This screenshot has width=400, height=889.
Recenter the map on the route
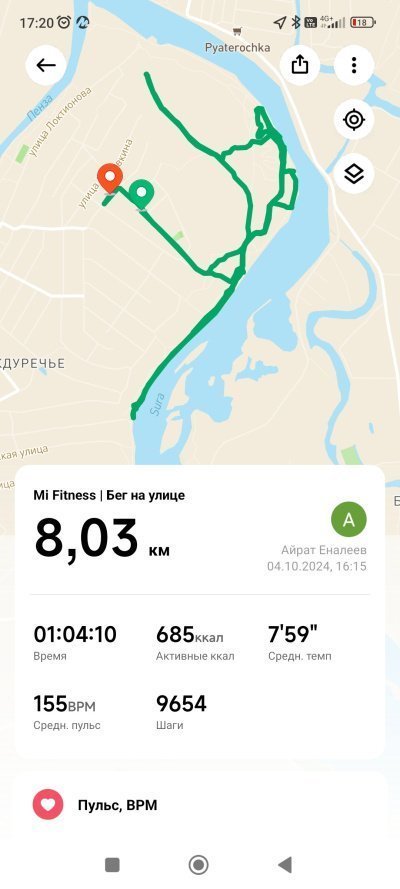[354, 120]
